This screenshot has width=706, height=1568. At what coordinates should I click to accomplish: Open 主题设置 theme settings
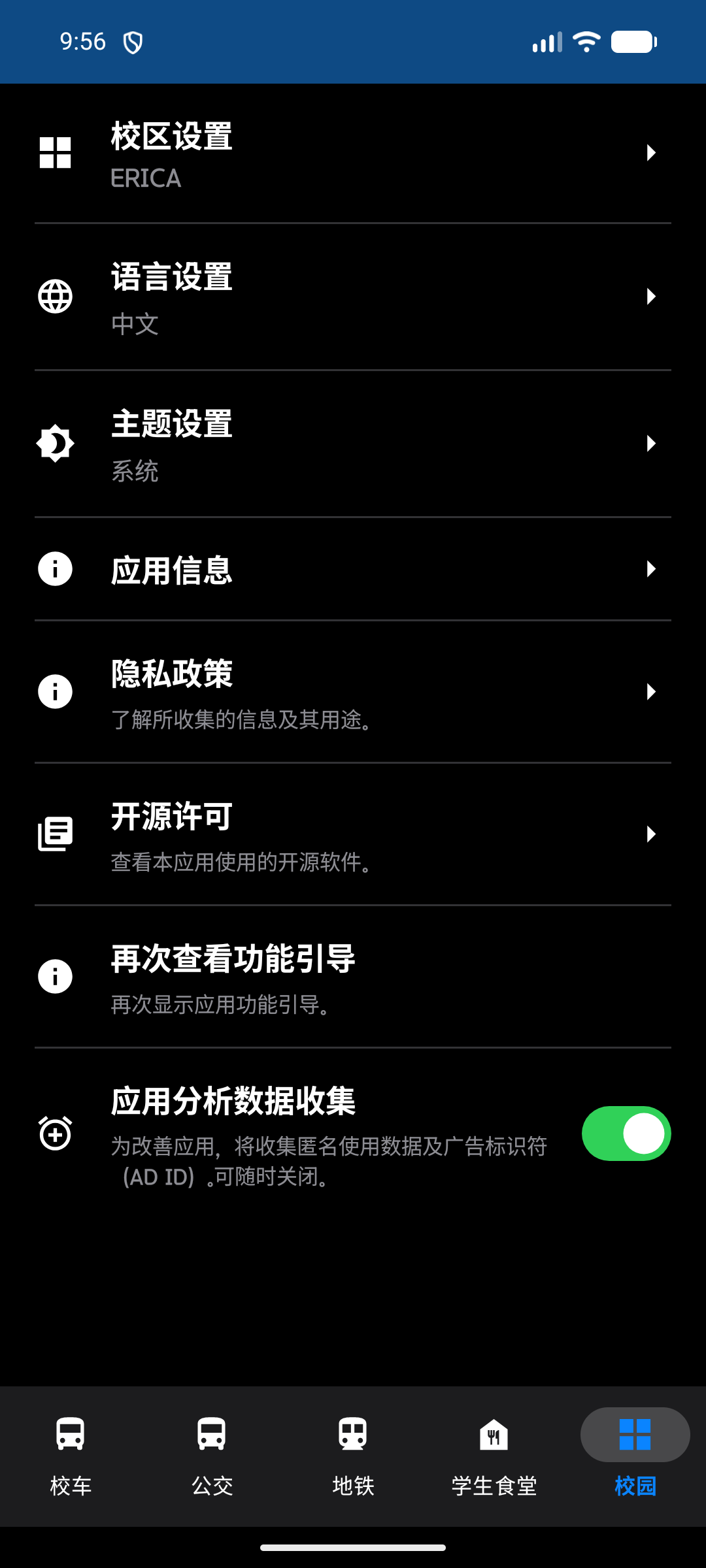pos(353,444)
